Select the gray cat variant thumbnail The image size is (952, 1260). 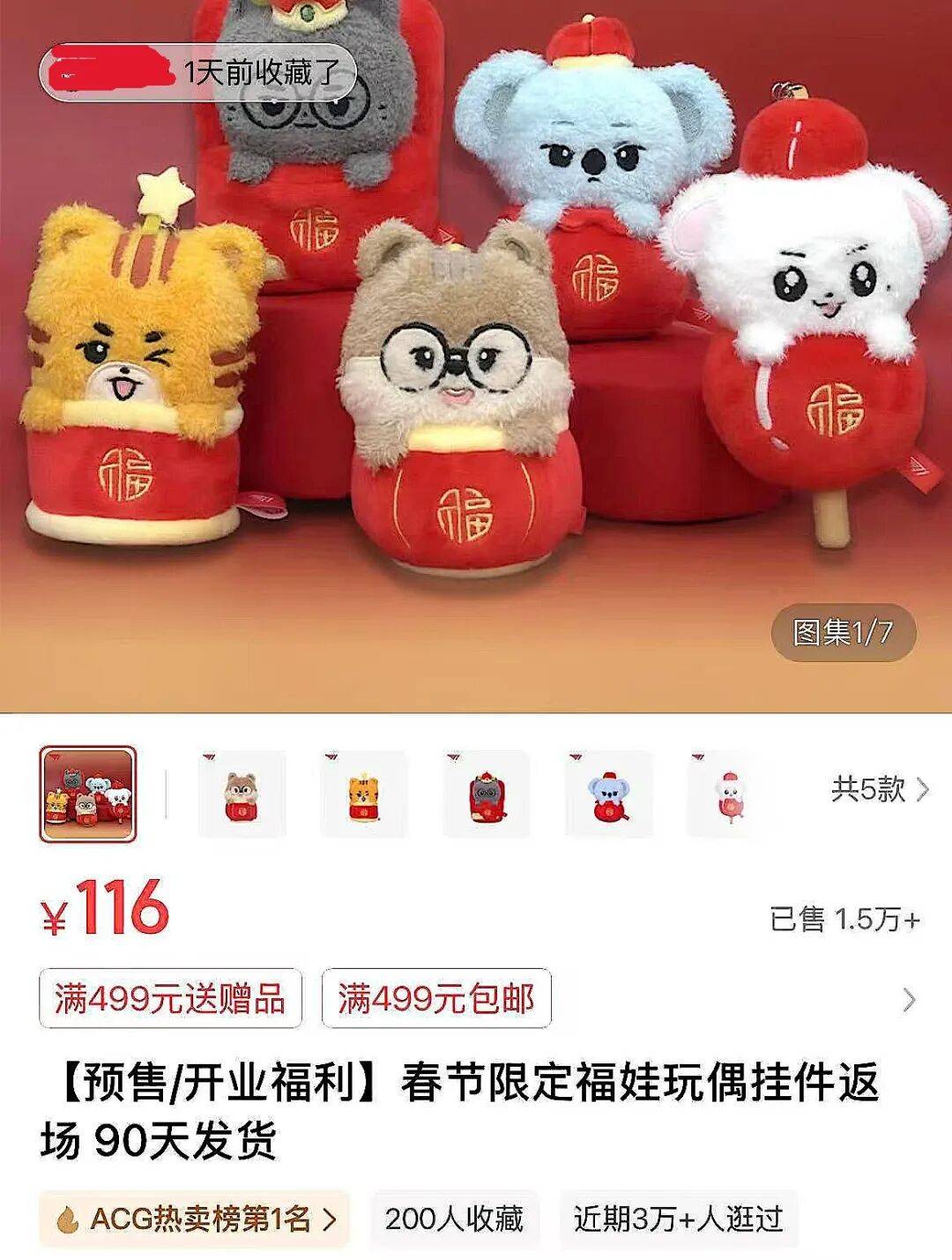(x=486, y=794)
